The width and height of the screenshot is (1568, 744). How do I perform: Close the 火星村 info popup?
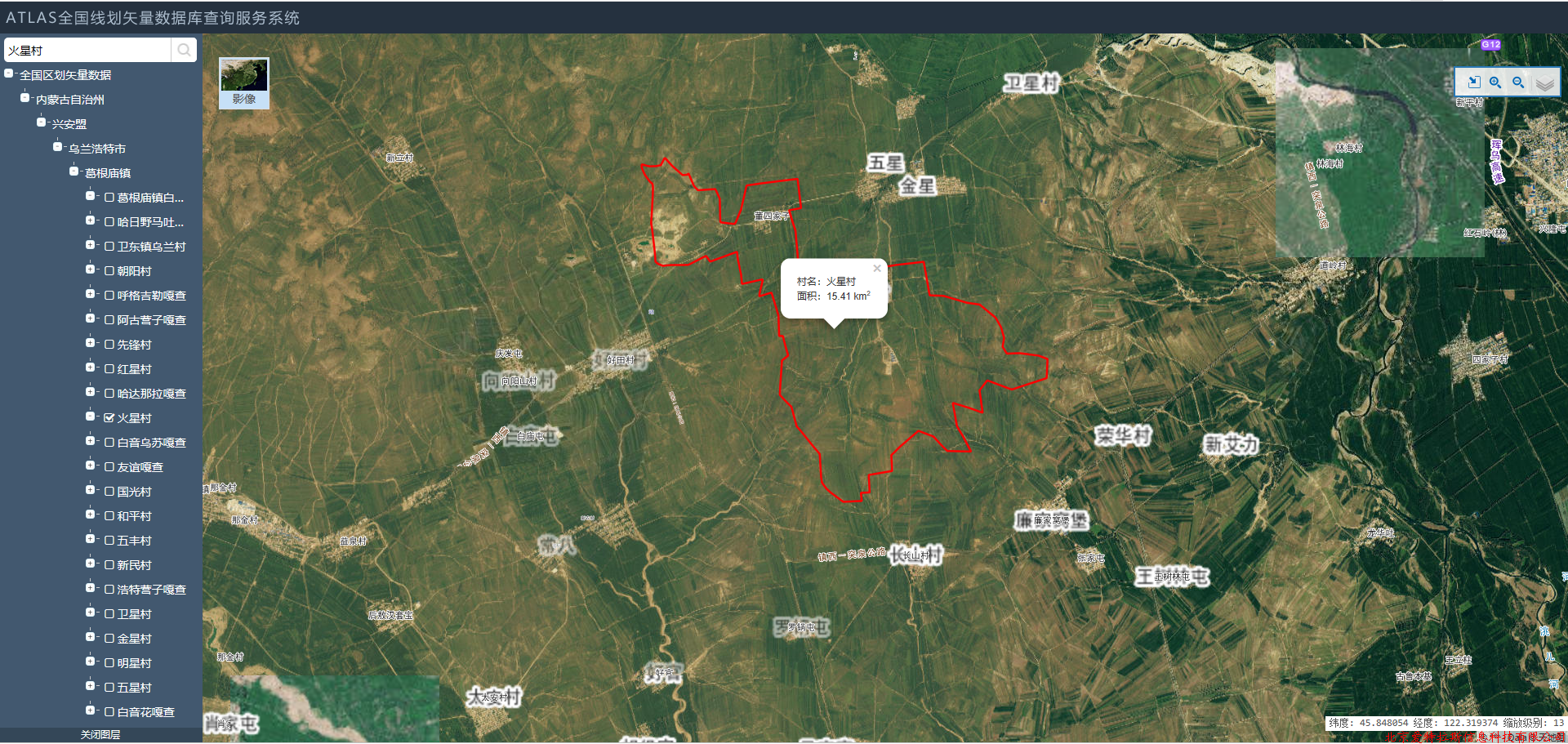876,268
